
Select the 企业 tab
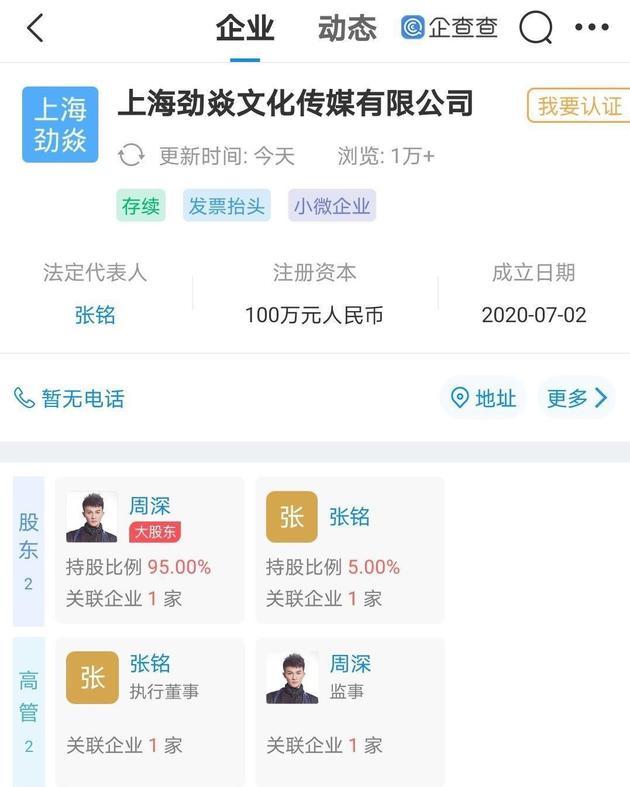245,28
